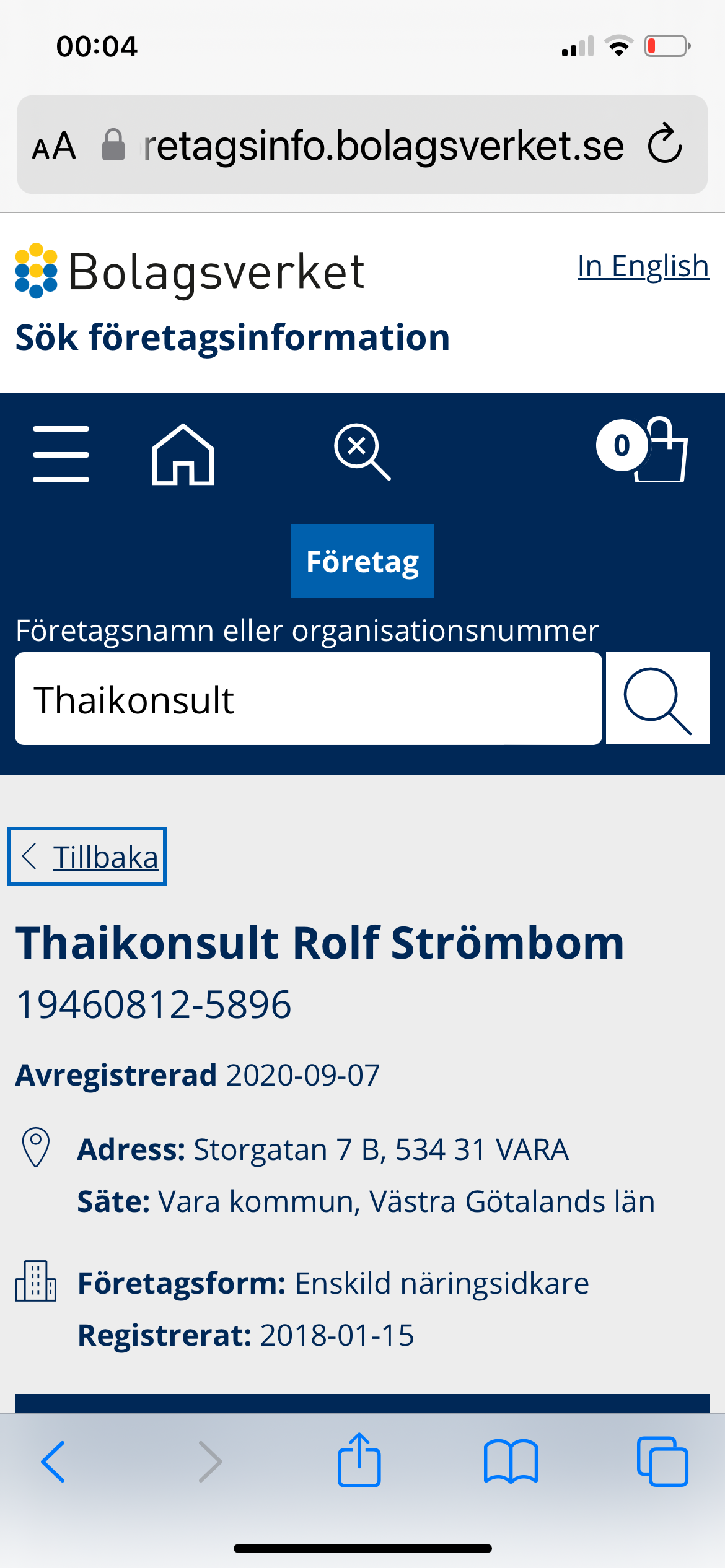
Task: Switch site language via In English
Action: [643, 266]
